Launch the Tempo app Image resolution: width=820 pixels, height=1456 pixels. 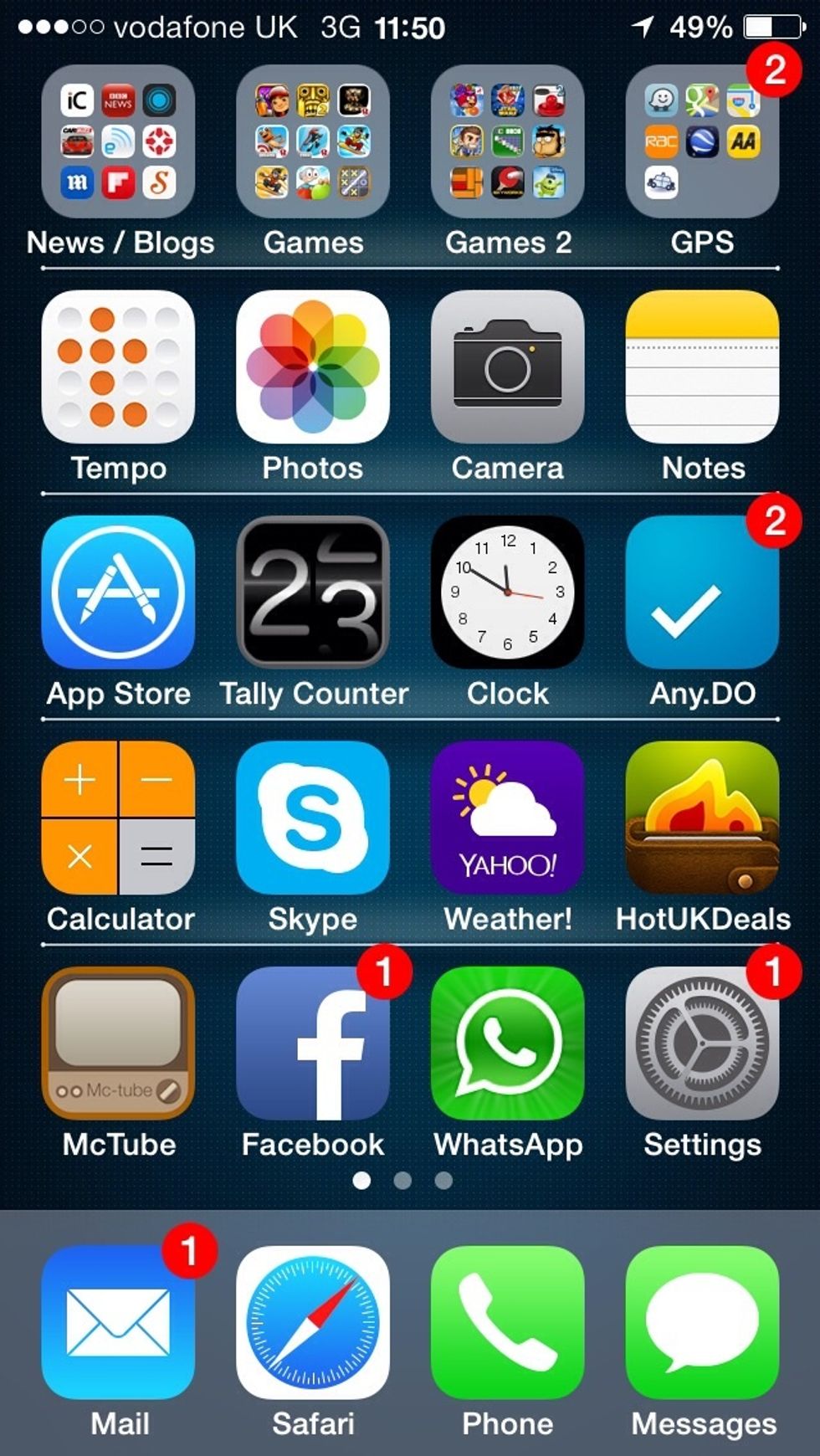pyautogui.click(x=118, y=367)
